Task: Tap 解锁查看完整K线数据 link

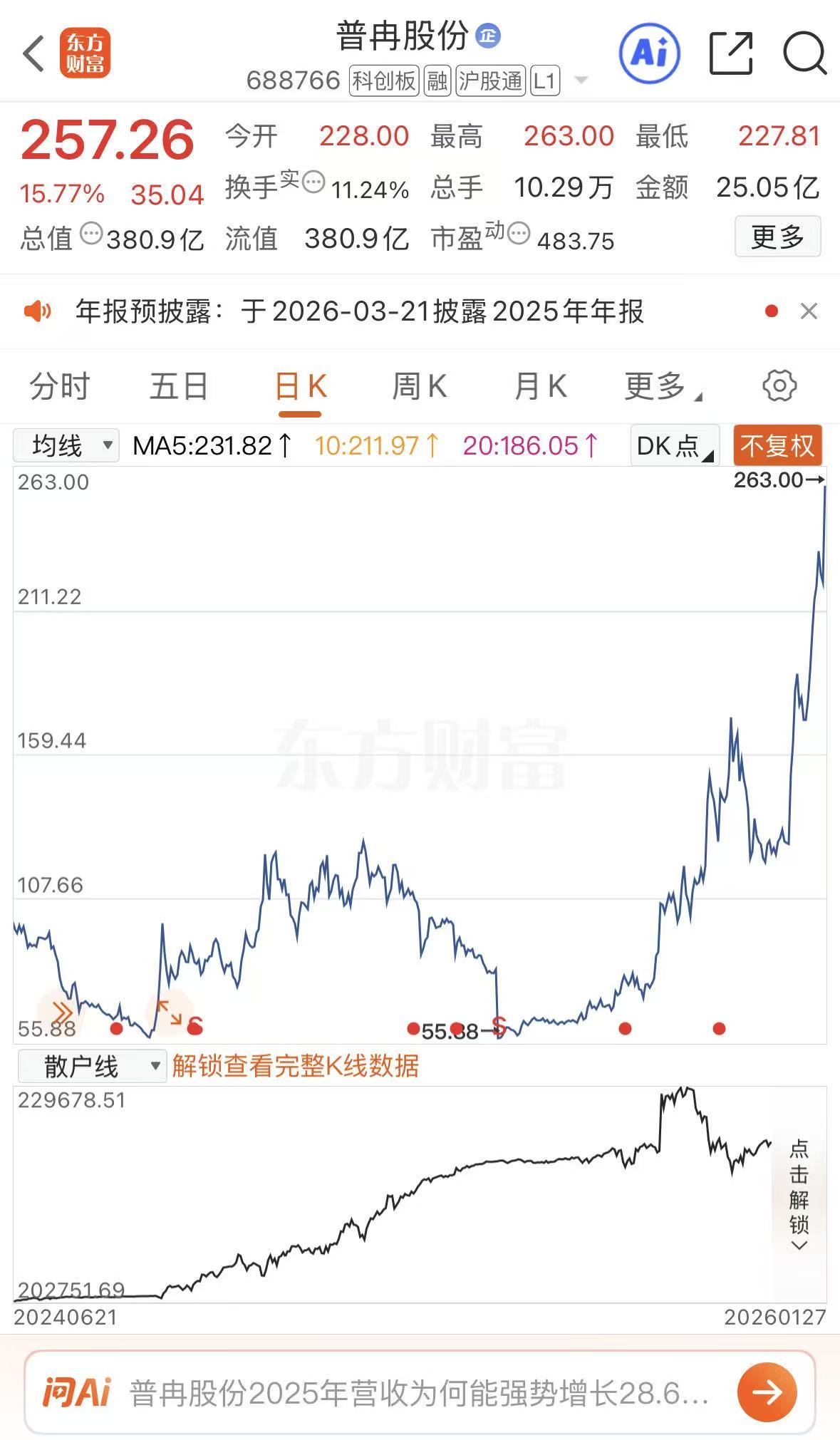Action: pyautogui.click(x=295, y=1067)
